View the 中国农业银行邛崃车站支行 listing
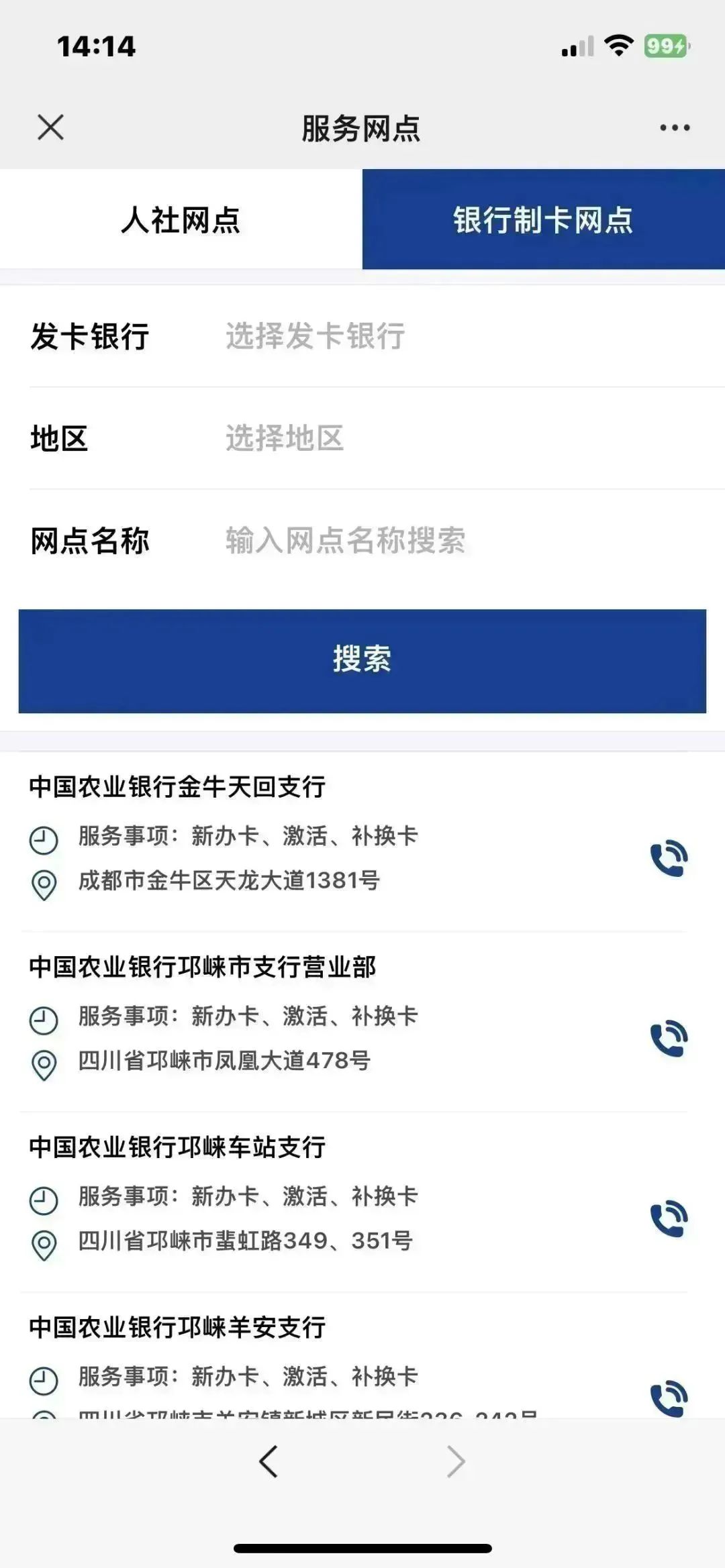Screen dimensions: 725x1568 click(x=177, y=1147)
